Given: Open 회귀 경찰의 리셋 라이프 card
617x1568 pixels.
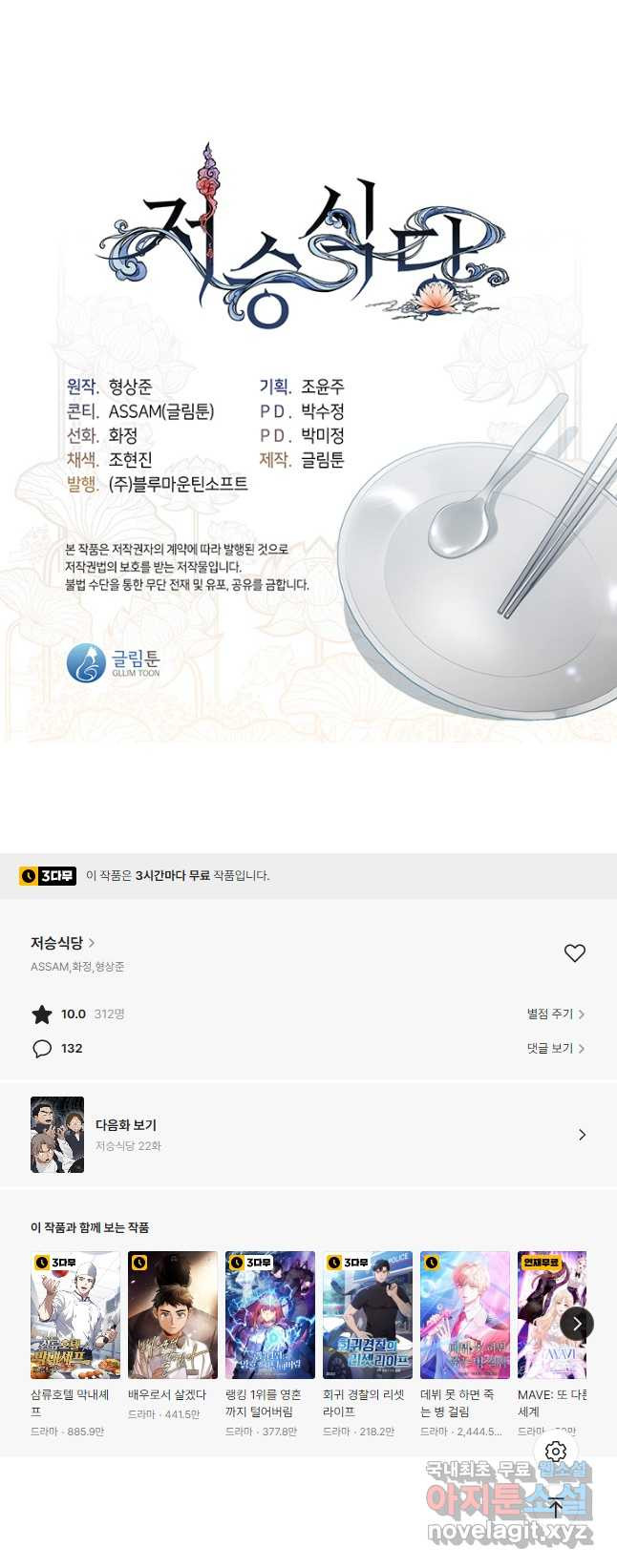Looking at the screenshot, I should point(368,1346).
